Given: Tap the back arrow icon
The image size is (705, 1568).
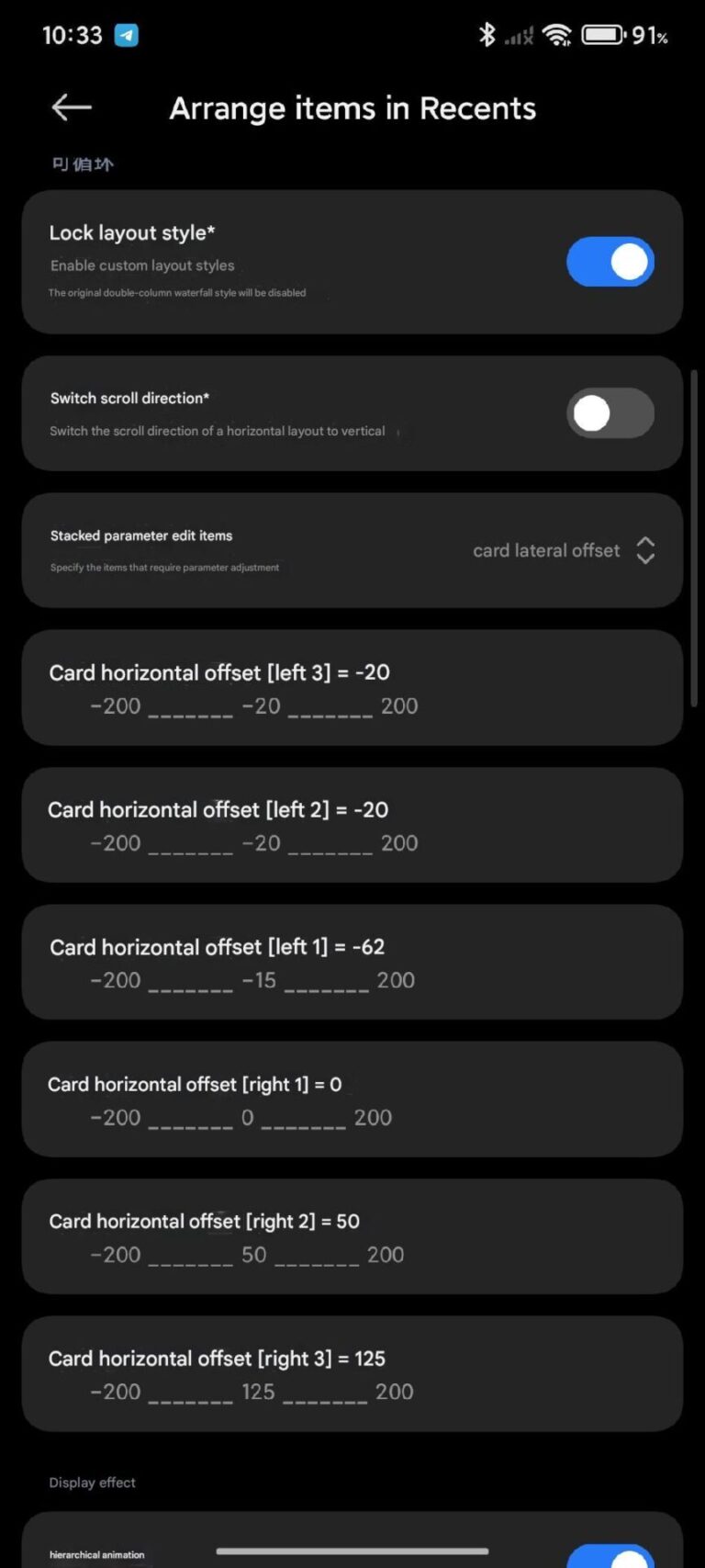Looking at the screenshot, I should click(x=71, y=107).
